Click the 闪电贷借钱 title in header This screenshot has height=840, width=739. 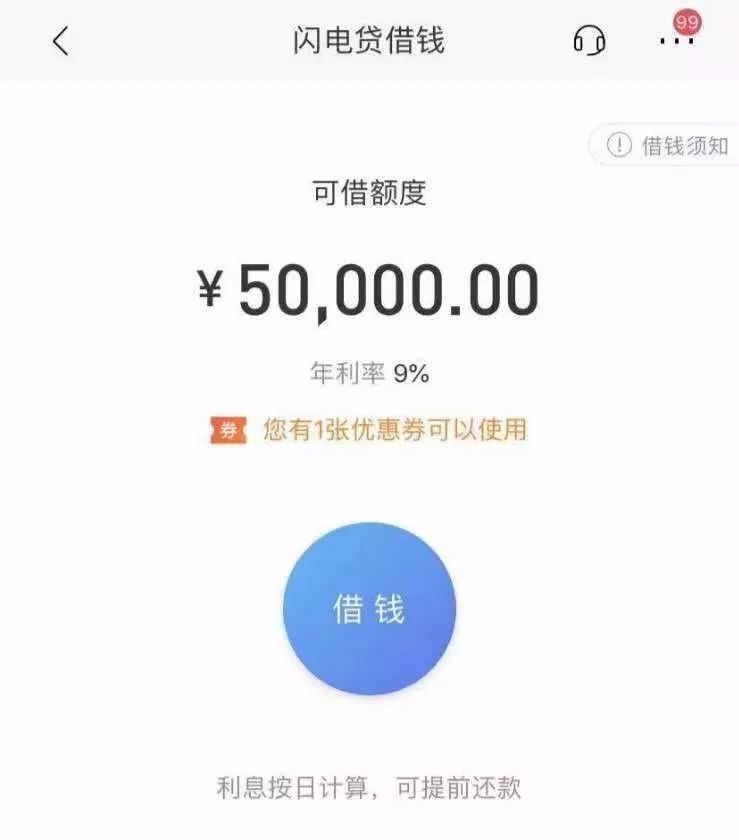(369, 42)
